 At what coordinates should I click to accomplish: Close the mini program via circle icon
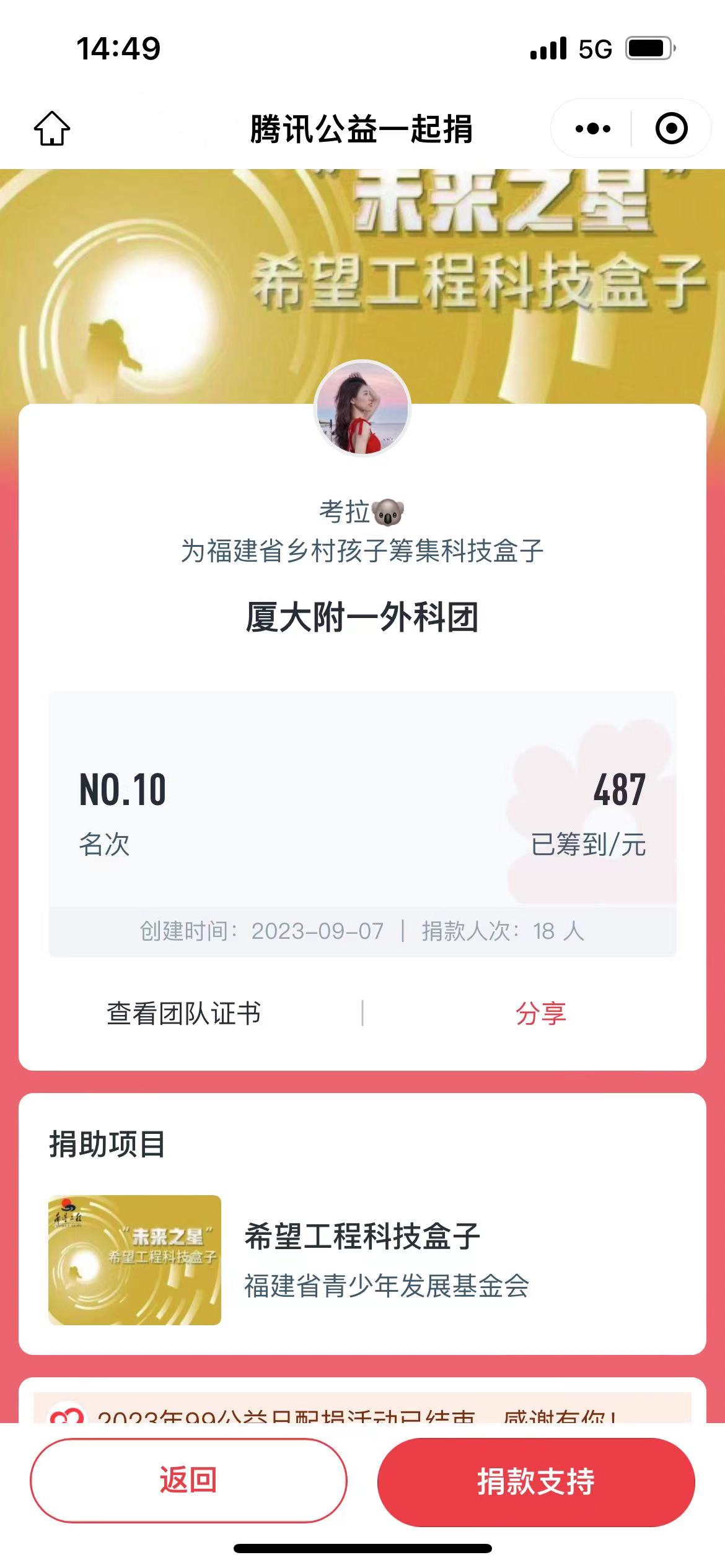pyautogui.click(x=671, y=129)
